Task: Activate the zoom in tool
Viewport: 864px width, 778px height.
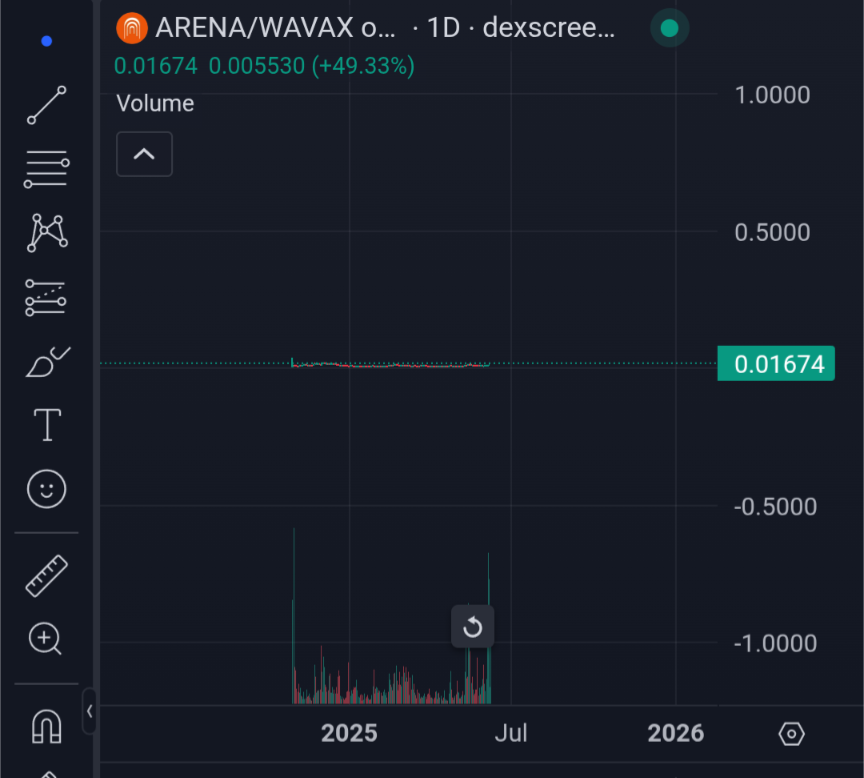Action: tap(46, 638)
